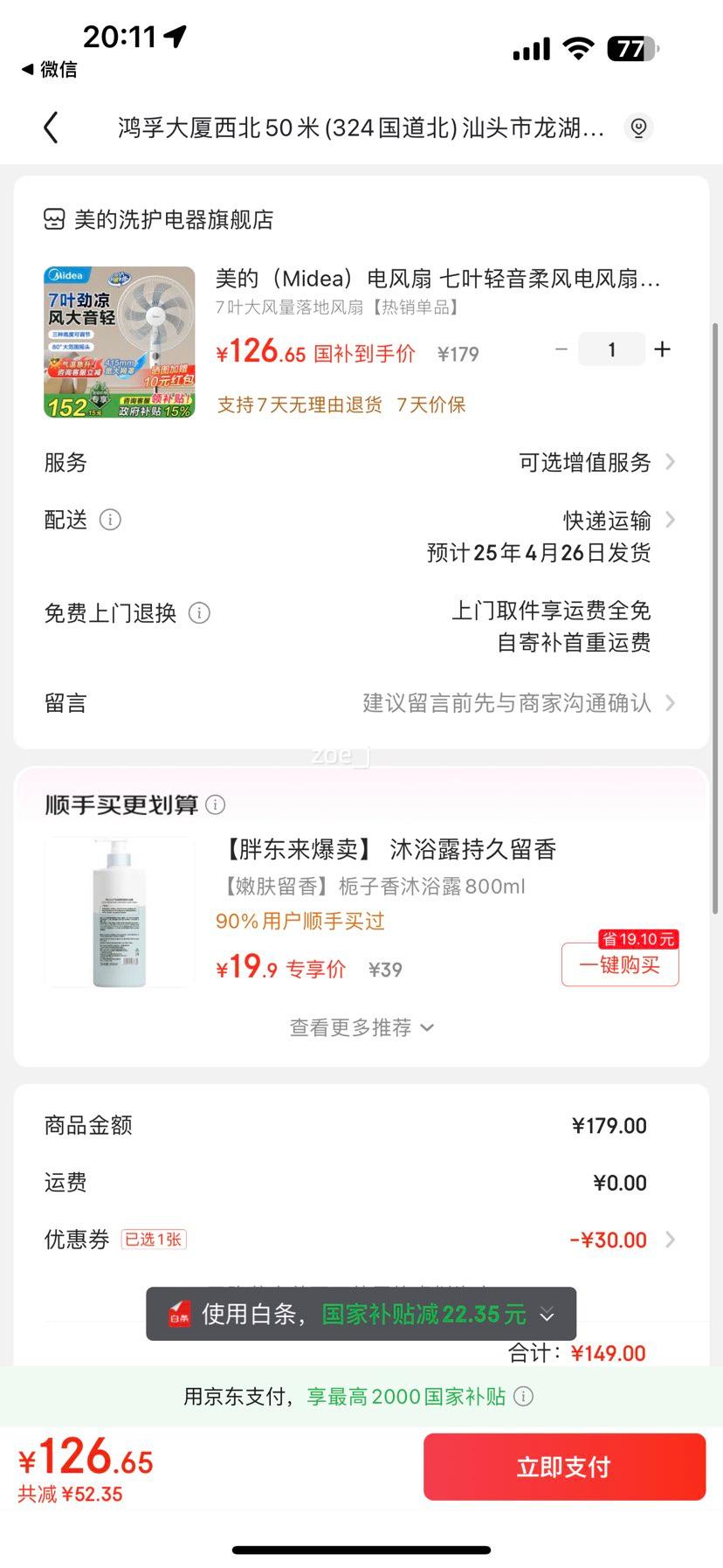Screen dimensions: 723x1568
Task: Click the quantity field showing 1
Action: 611,349
